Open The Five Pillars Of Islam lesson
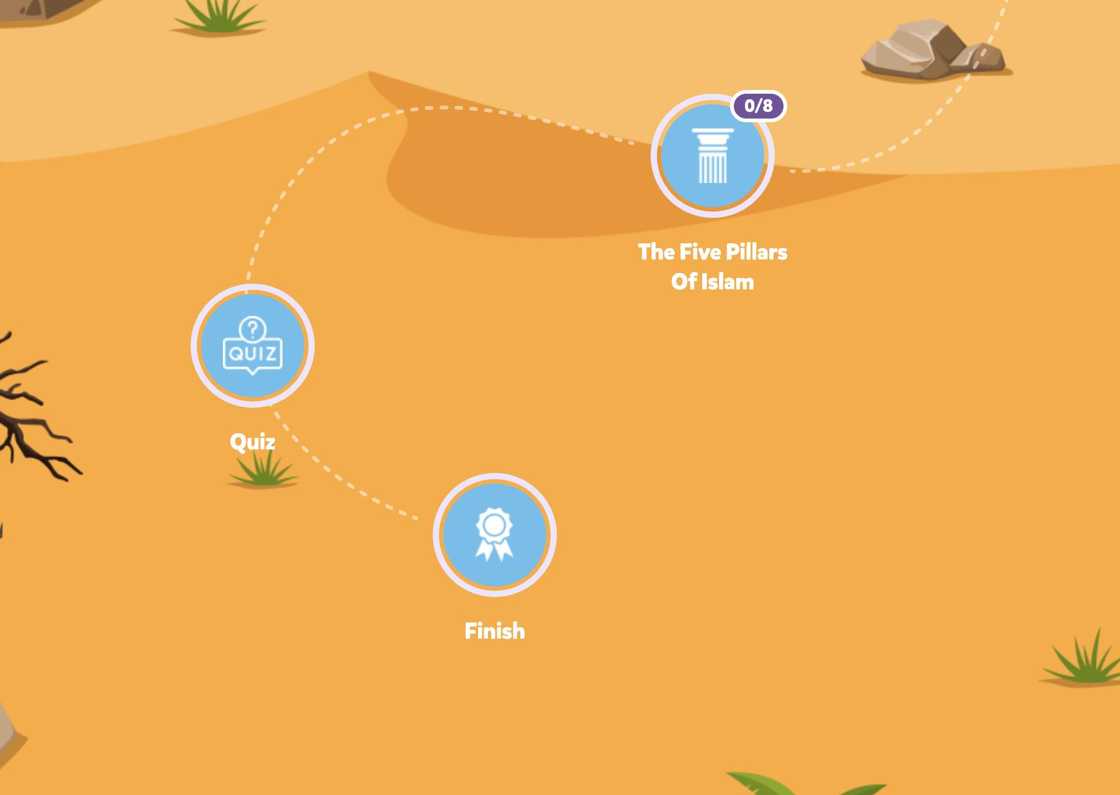 [x=712, y=157]
